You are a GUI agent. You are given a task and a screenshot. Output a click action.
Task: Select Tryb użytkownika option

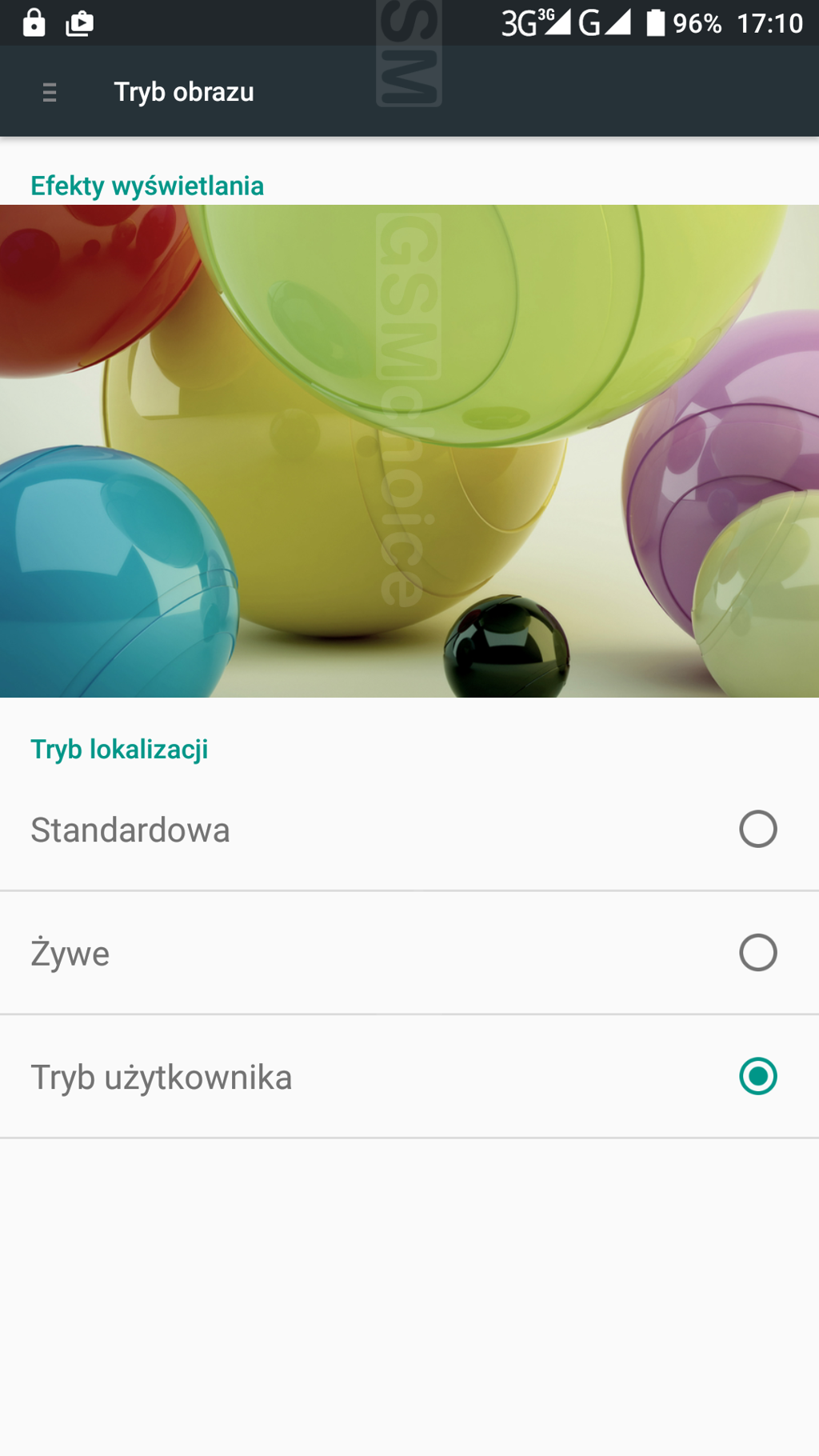[x=757, y=1076]
